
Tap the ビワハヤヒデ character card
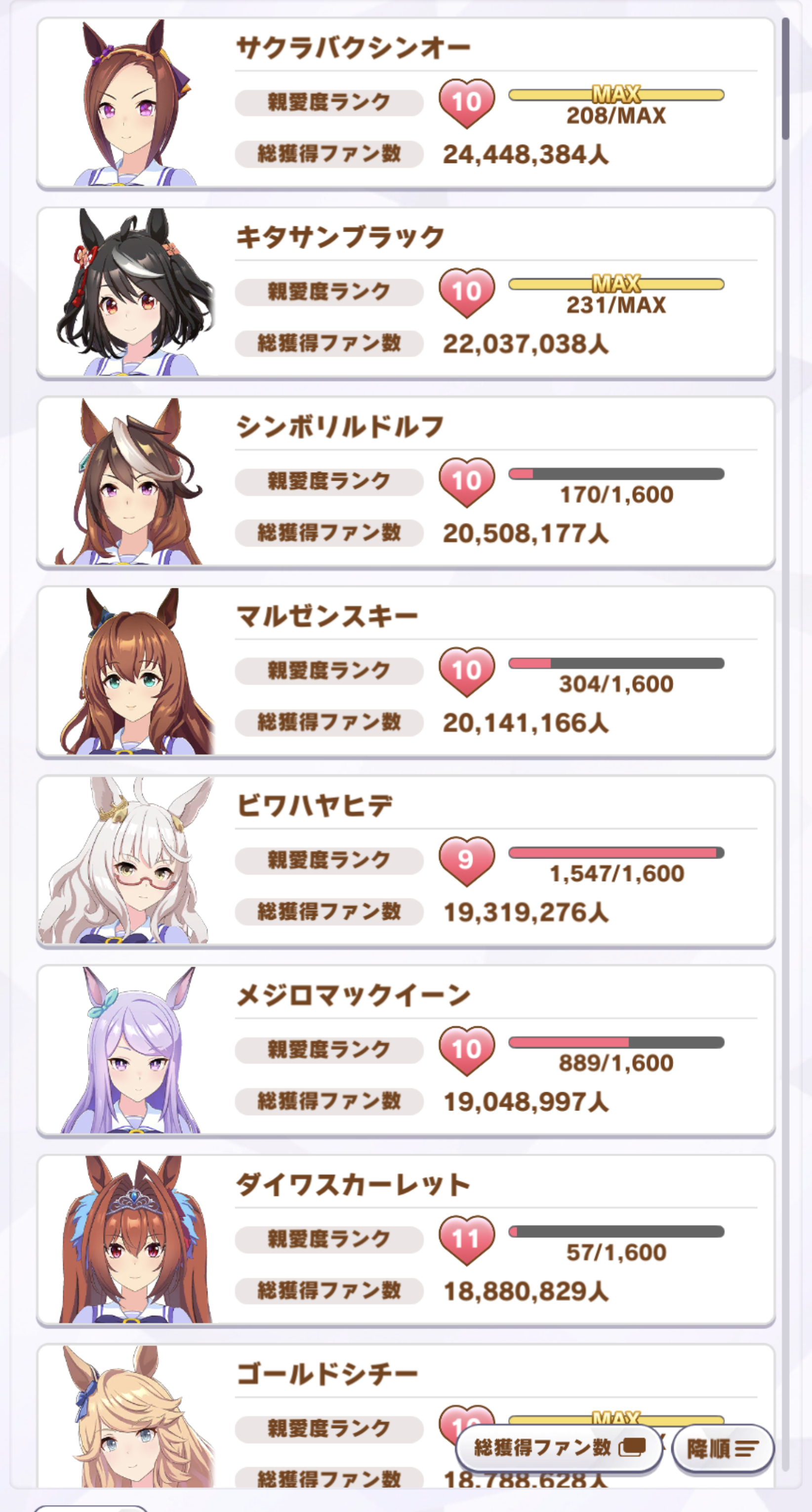click(x=405, y=861)
